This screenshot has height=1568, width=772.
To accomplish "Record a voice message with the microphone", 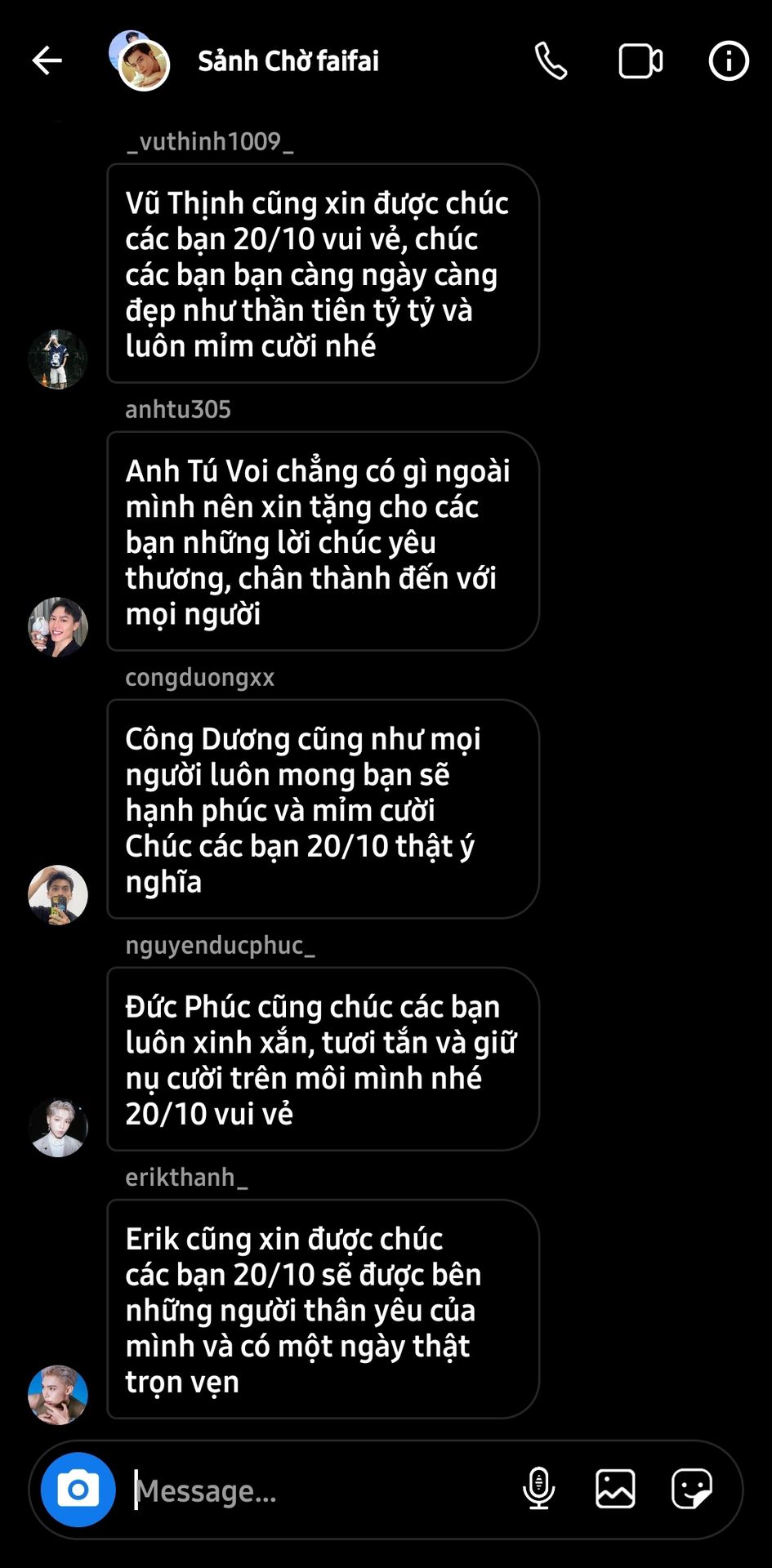I will point(538,1489).
